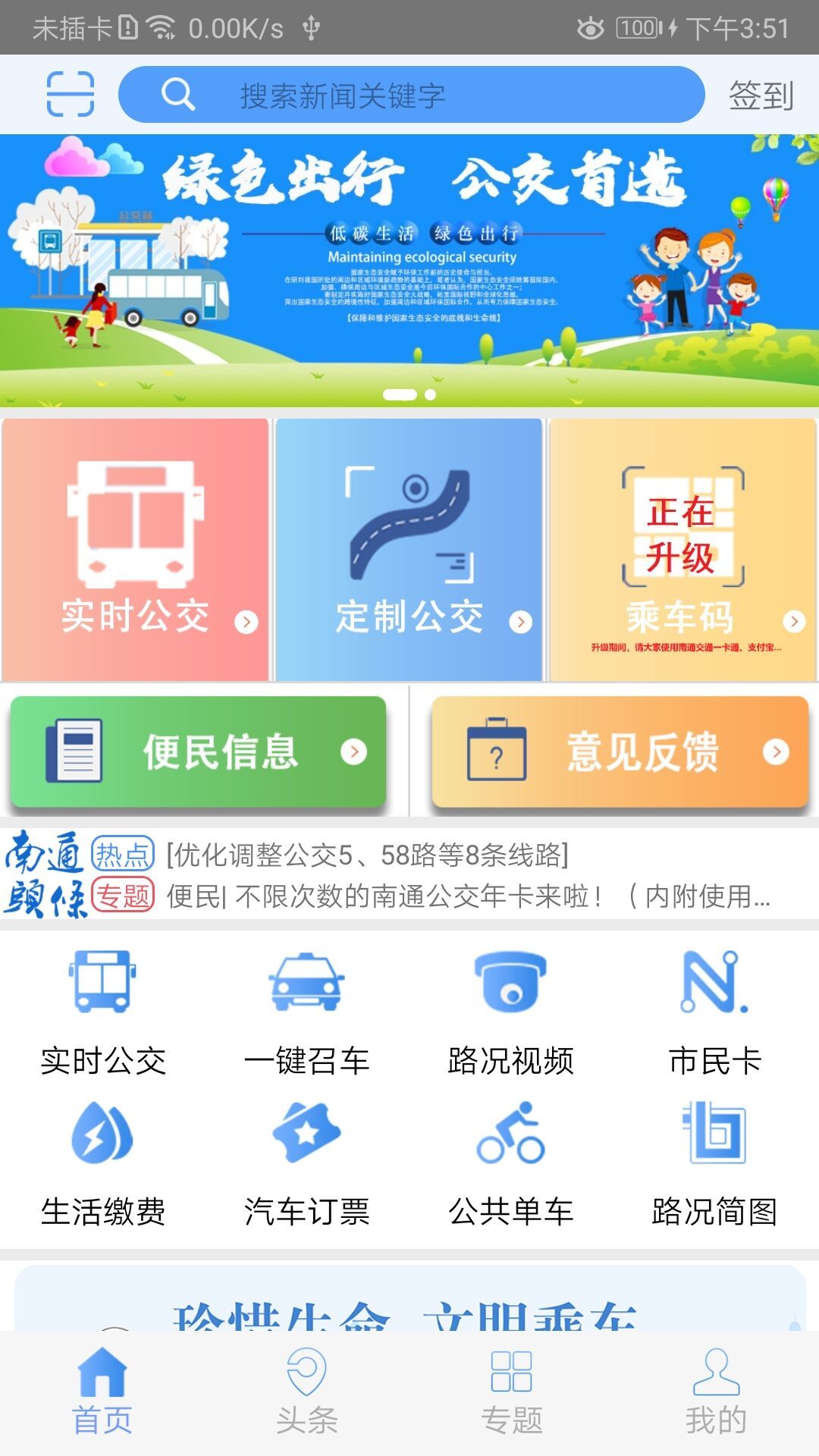Expand the 实时公交 card arrow
This screenshot has height=1456, width=819.
click(245, 622)
